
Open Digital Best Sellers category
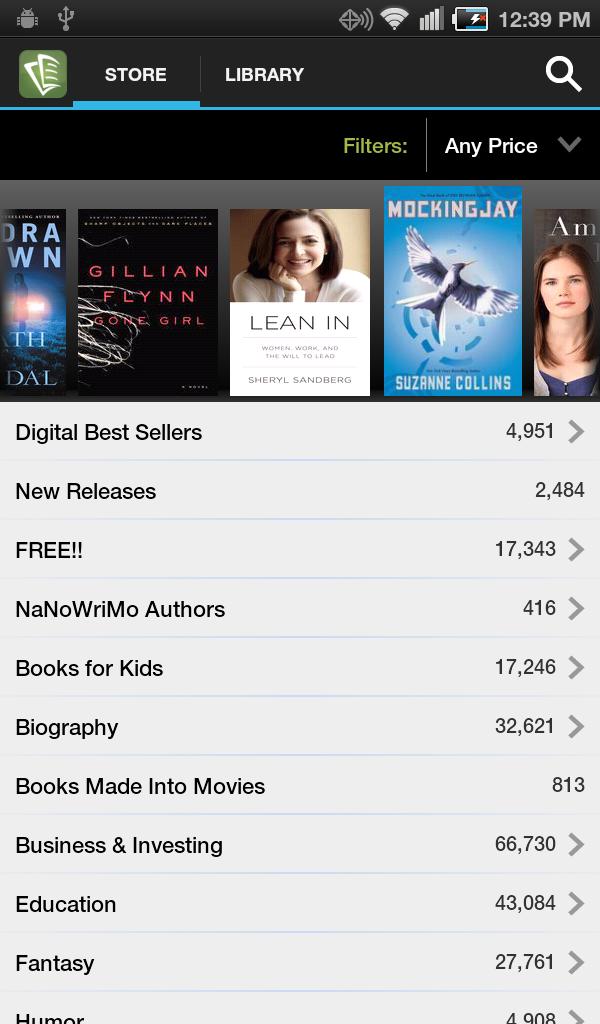click(x=300, y=432)
